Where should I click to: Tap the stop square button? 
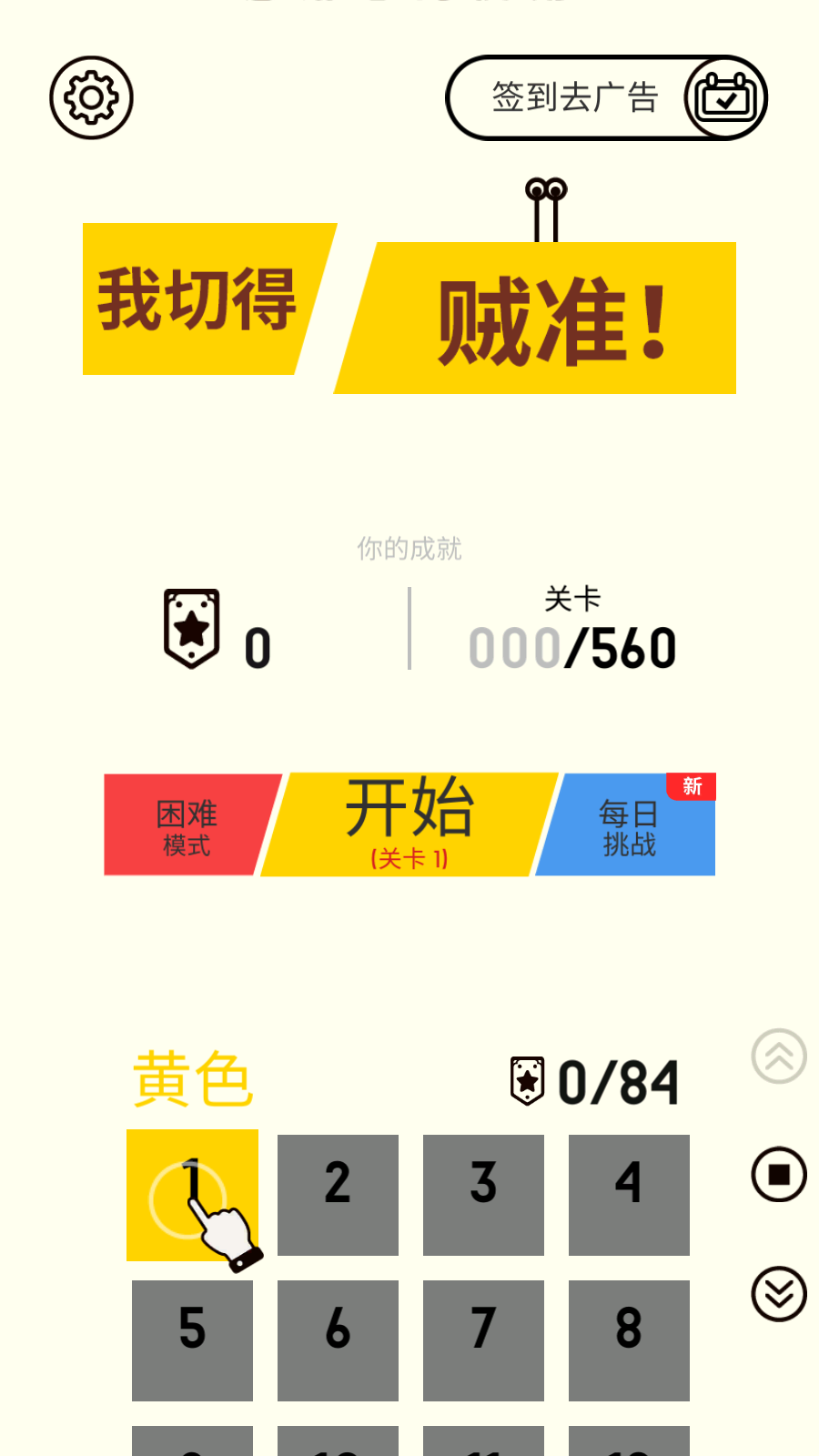pyautogui.click(x=779, y=1175)
